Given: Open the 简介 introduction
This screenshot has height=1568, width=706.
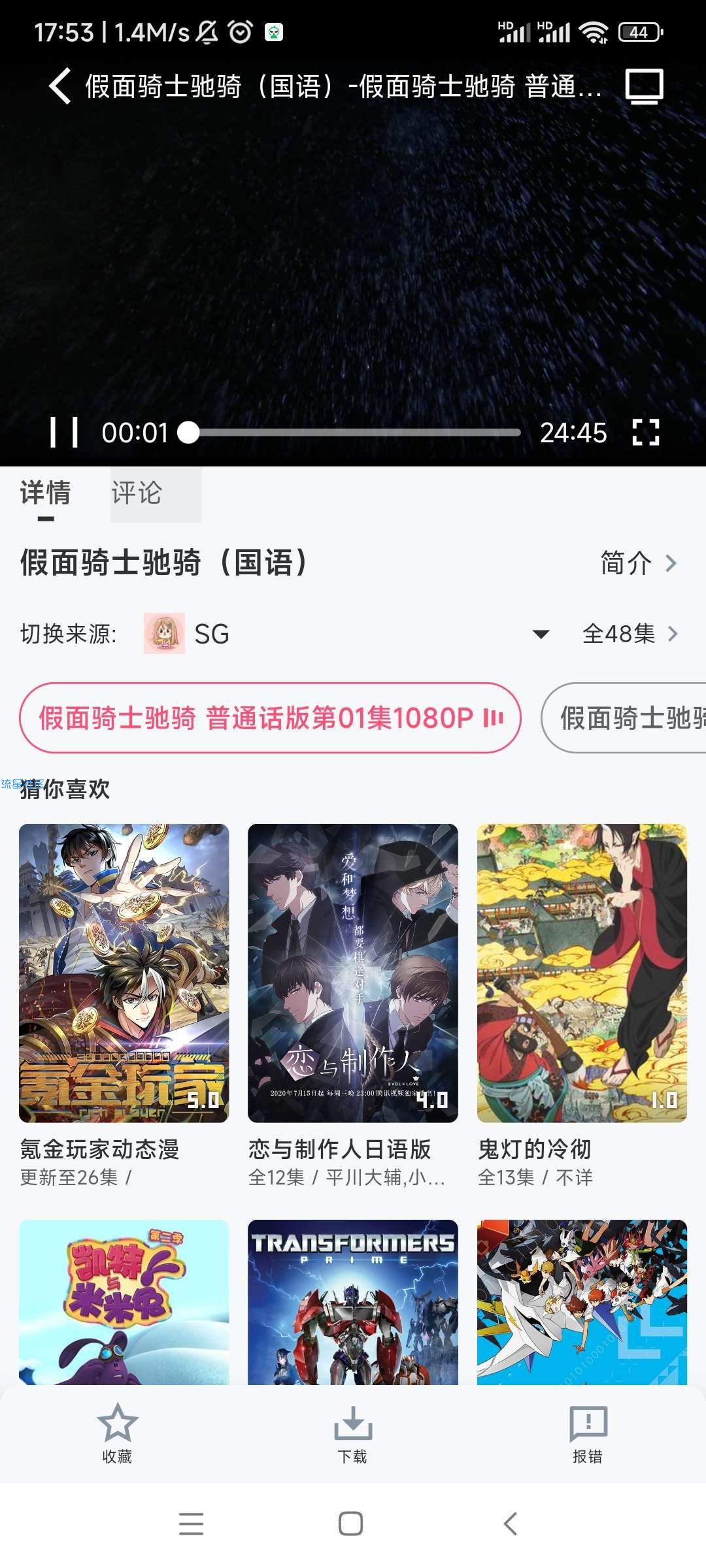Looking at the screenshot, I should click(x=638, y=563).
